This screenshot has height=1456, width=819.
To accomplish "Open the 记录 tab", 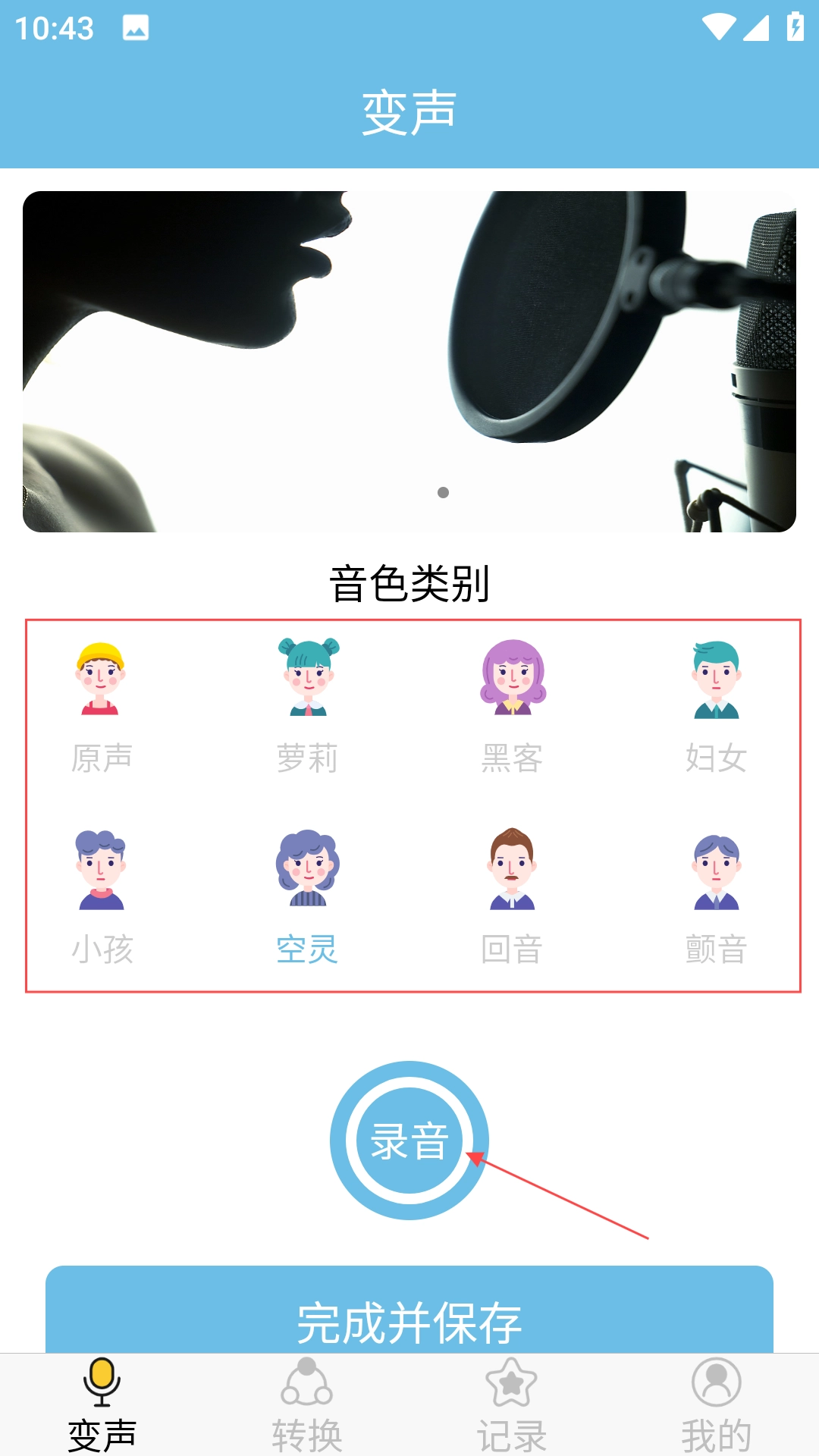I will point(512,1404).
